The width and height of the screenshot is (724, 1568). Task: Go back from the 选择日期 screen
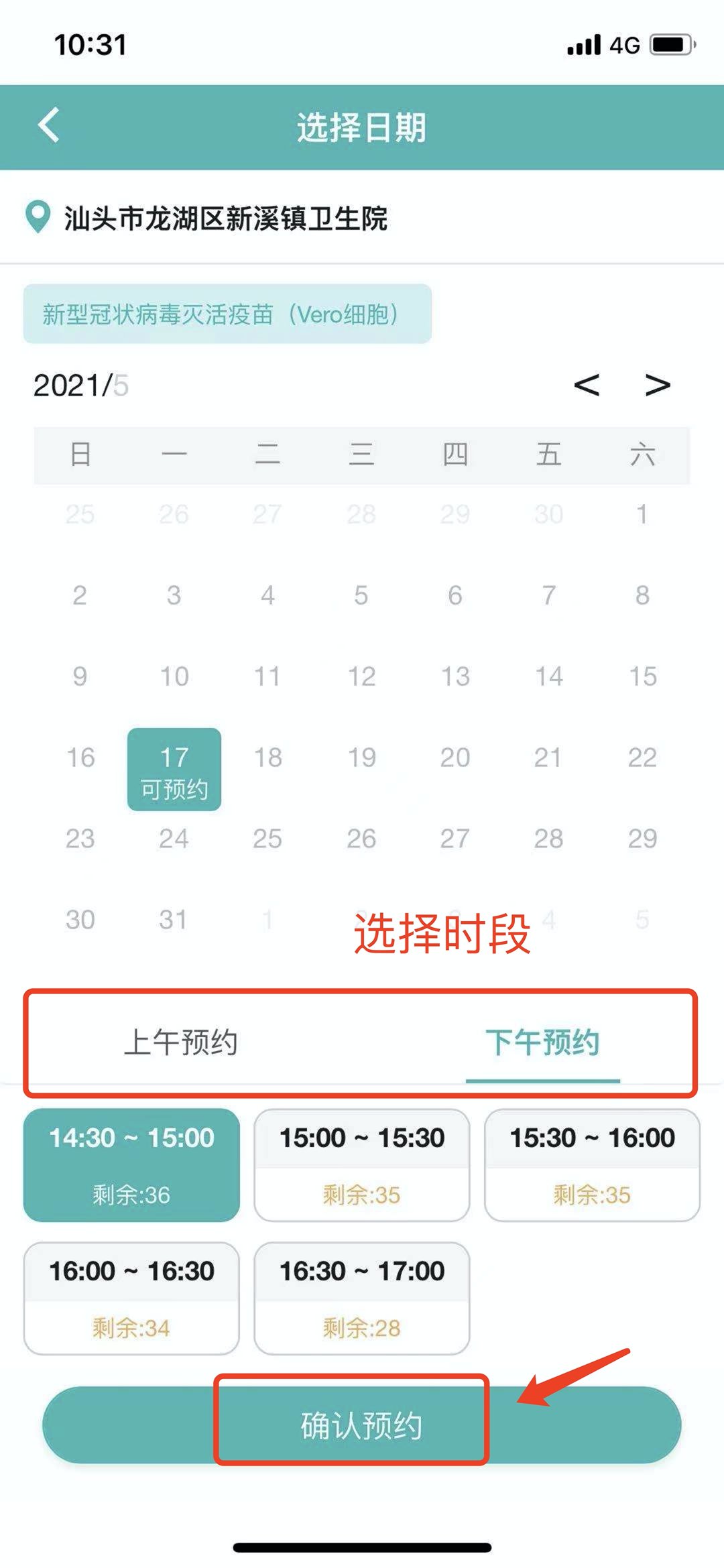49,125
